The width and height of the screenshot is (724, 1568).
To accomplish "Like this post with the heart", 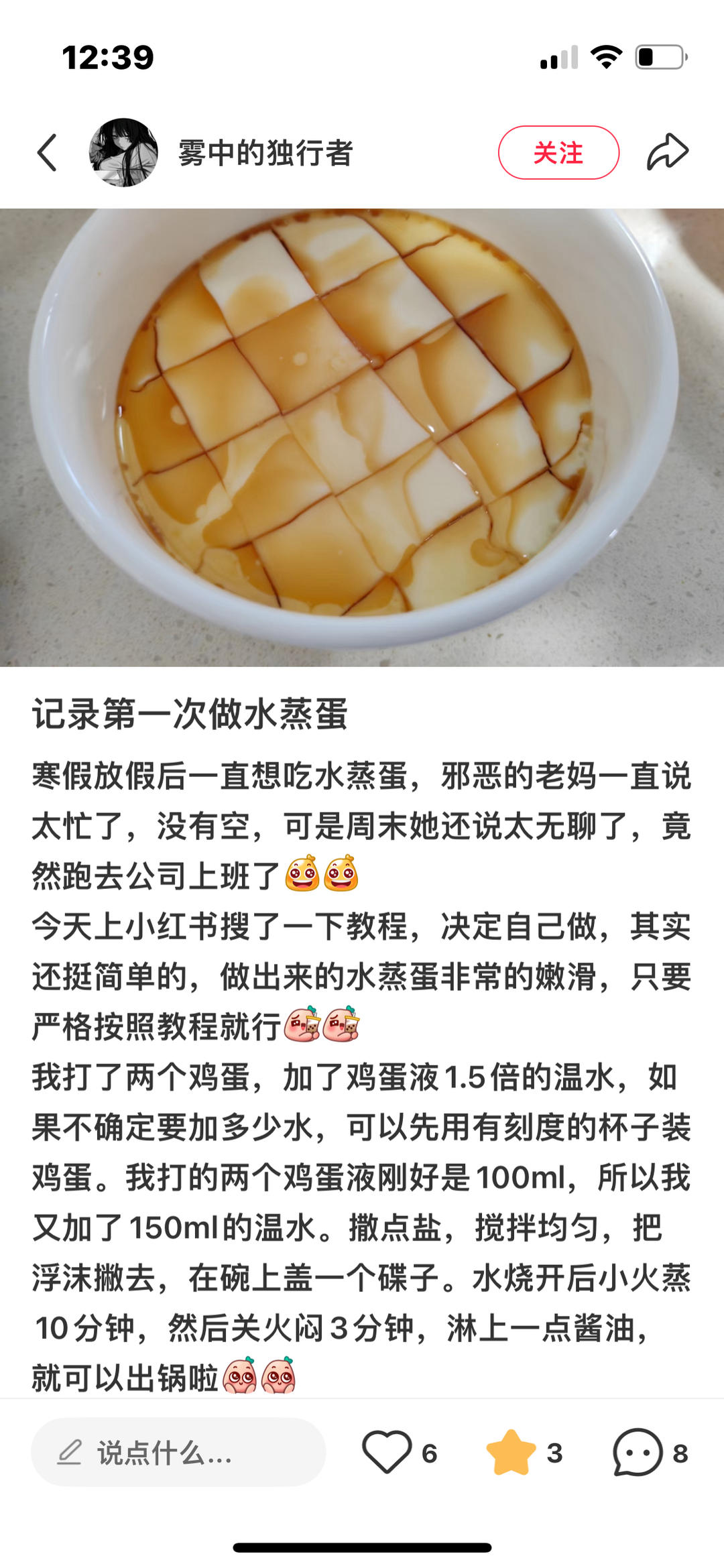I will pyautogui.click(x=387, y=1452).
